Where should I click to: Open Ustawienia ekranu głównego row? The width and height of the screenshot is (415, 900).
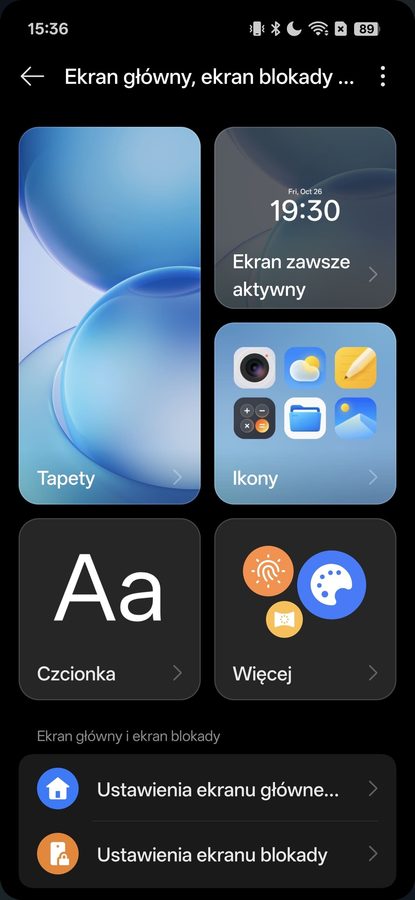[x=207, y=789]
